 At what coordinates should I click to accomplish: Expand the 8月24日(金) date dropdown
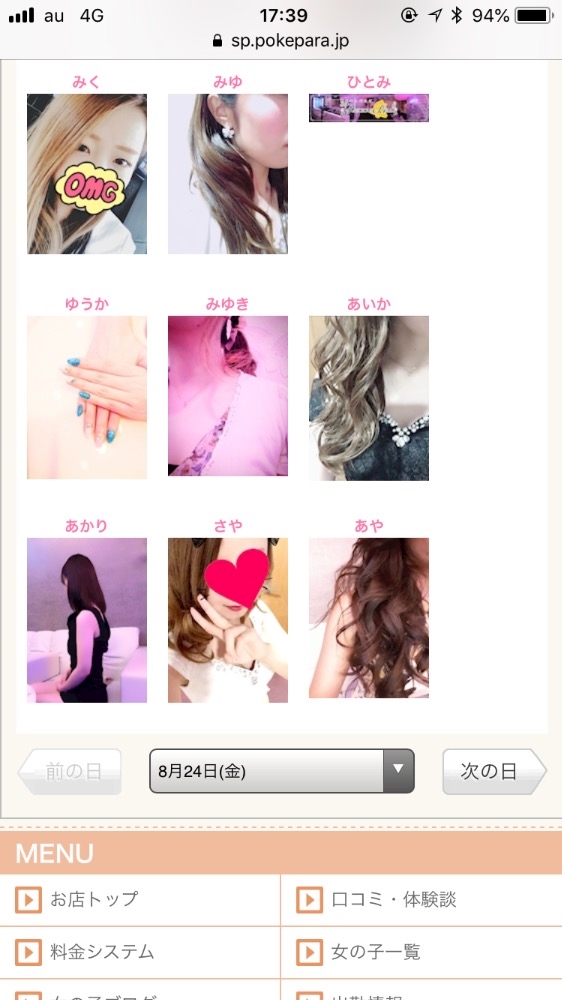281,771
